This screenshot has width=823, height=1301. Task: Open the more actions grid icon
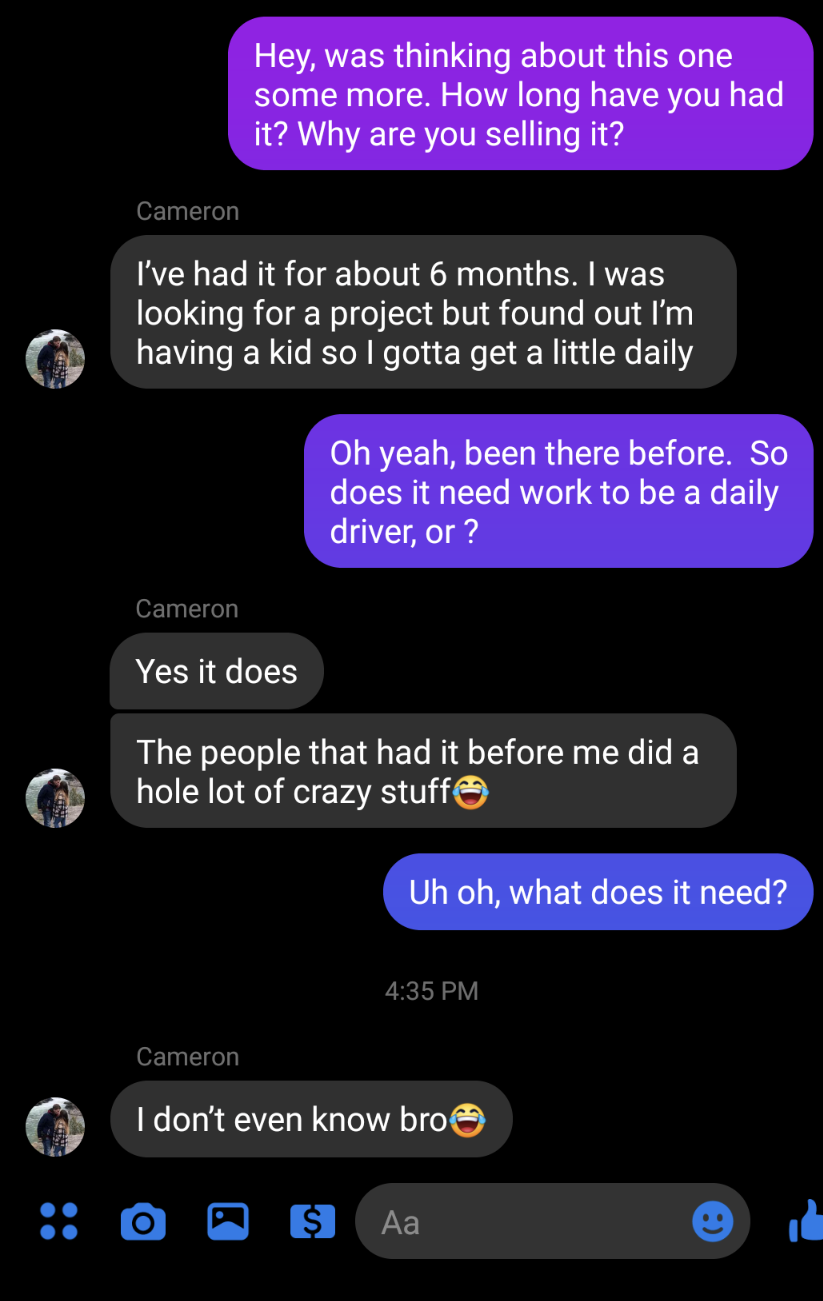58,1221
